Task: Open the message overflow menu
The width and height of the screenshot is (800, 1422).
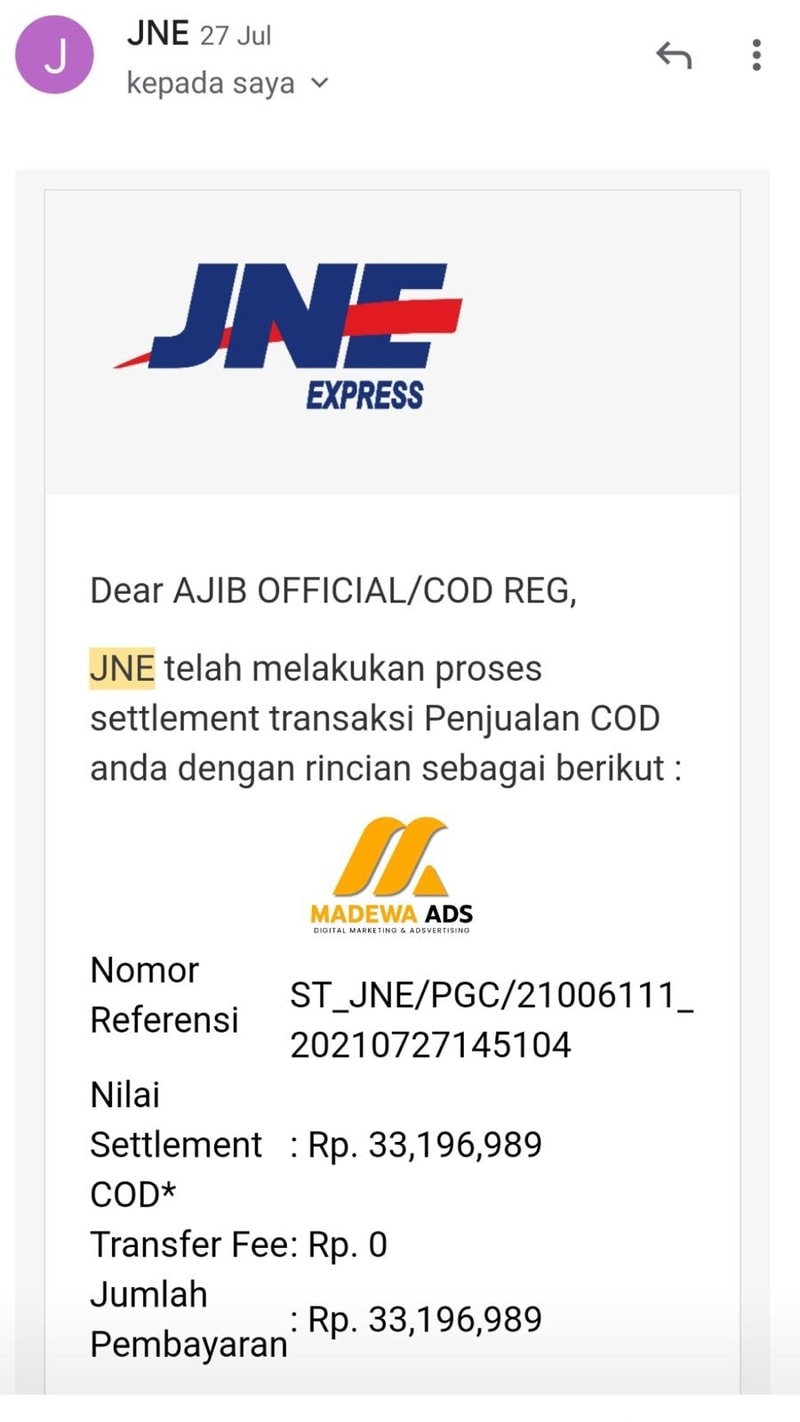Action: pos(756,55)
